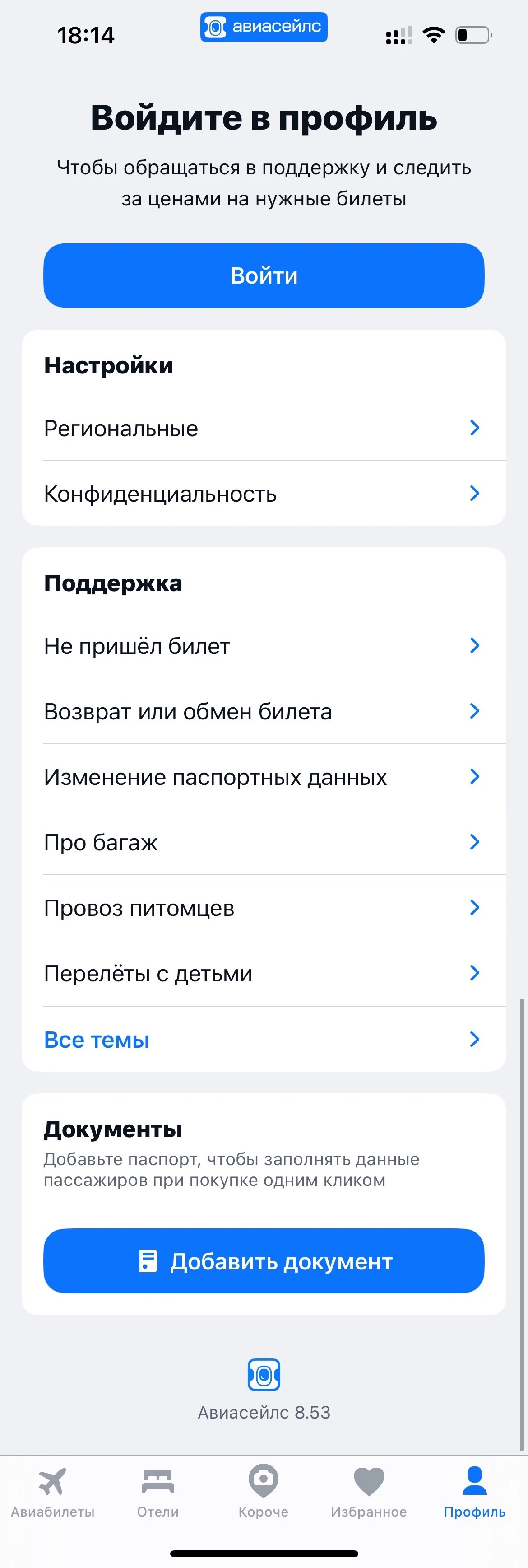Open the Про багаж help topic

tap(264, 842)
